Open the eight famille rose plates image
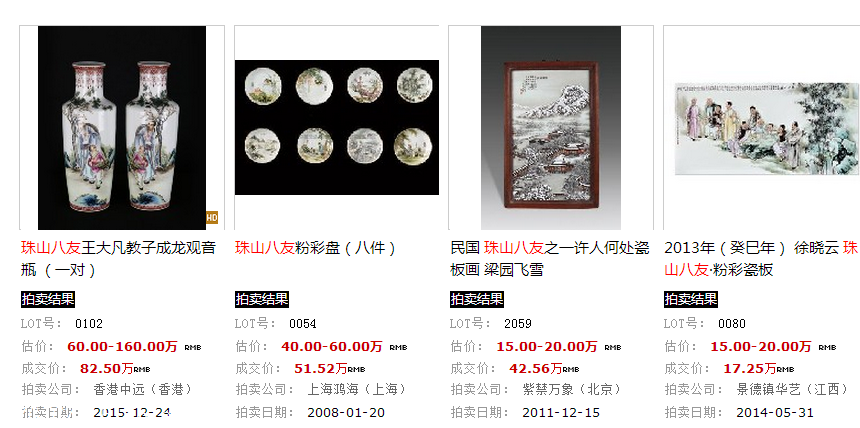 [x=336, y=128]
